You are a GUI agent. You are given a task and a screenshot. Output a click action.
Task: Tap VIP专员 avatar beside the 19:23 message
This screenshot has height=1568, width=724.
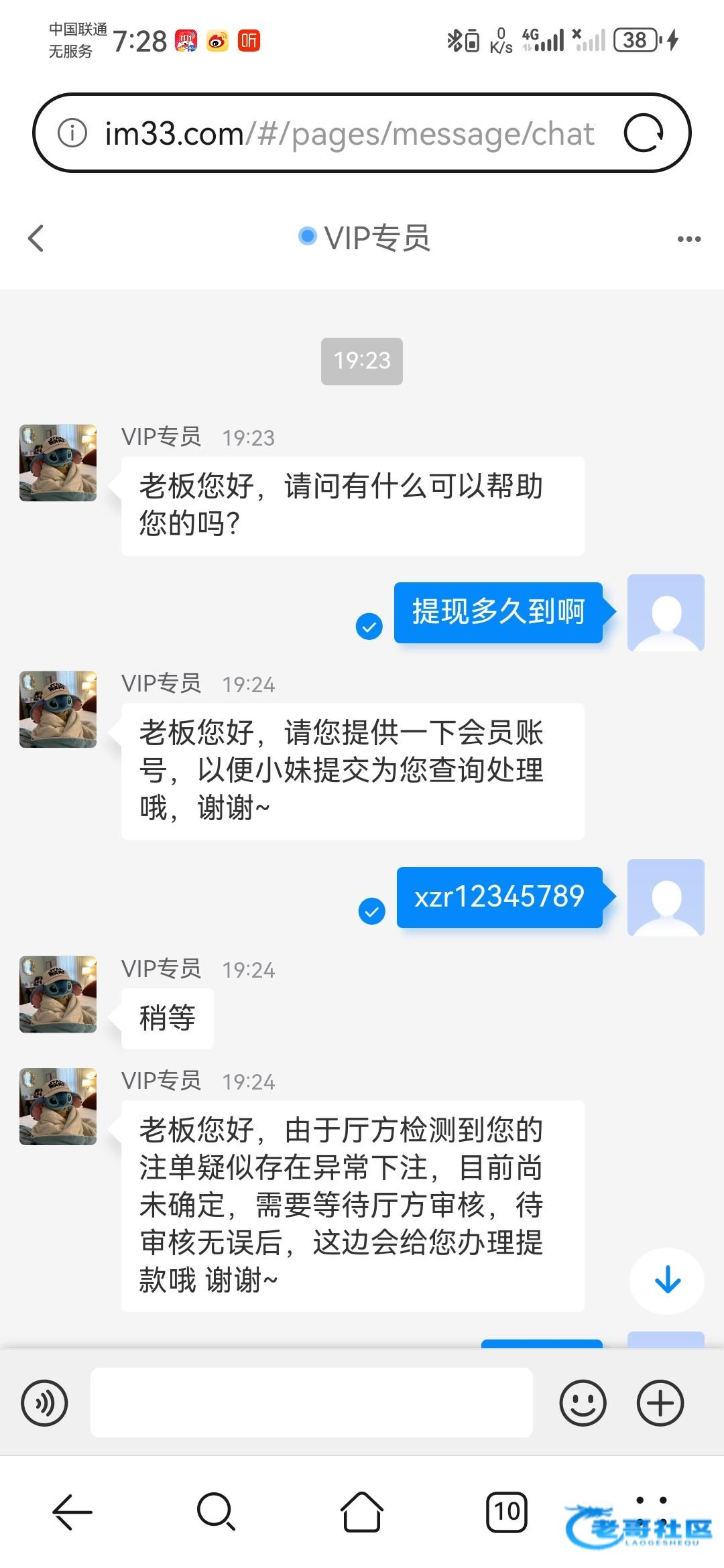pyautogui.click(x=58, y=462)
